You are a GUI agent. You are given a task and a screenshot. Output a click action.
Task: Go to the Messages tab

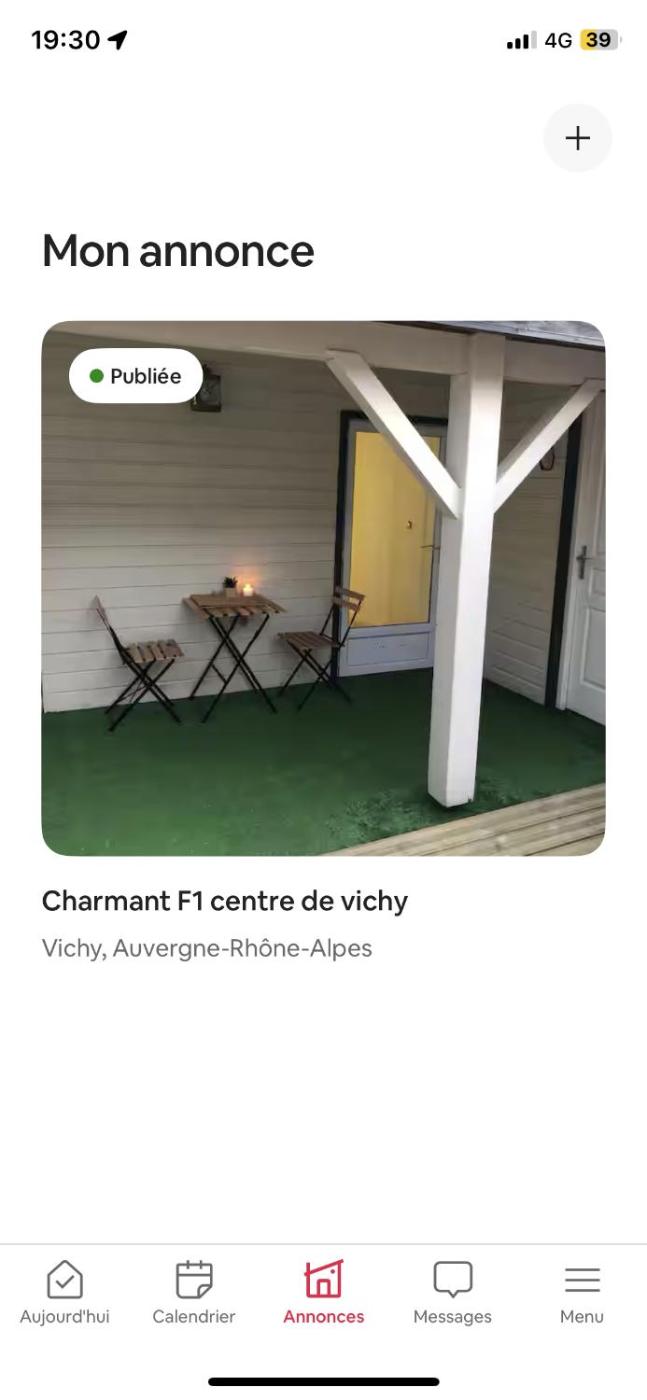click(x=452, y=1293)
